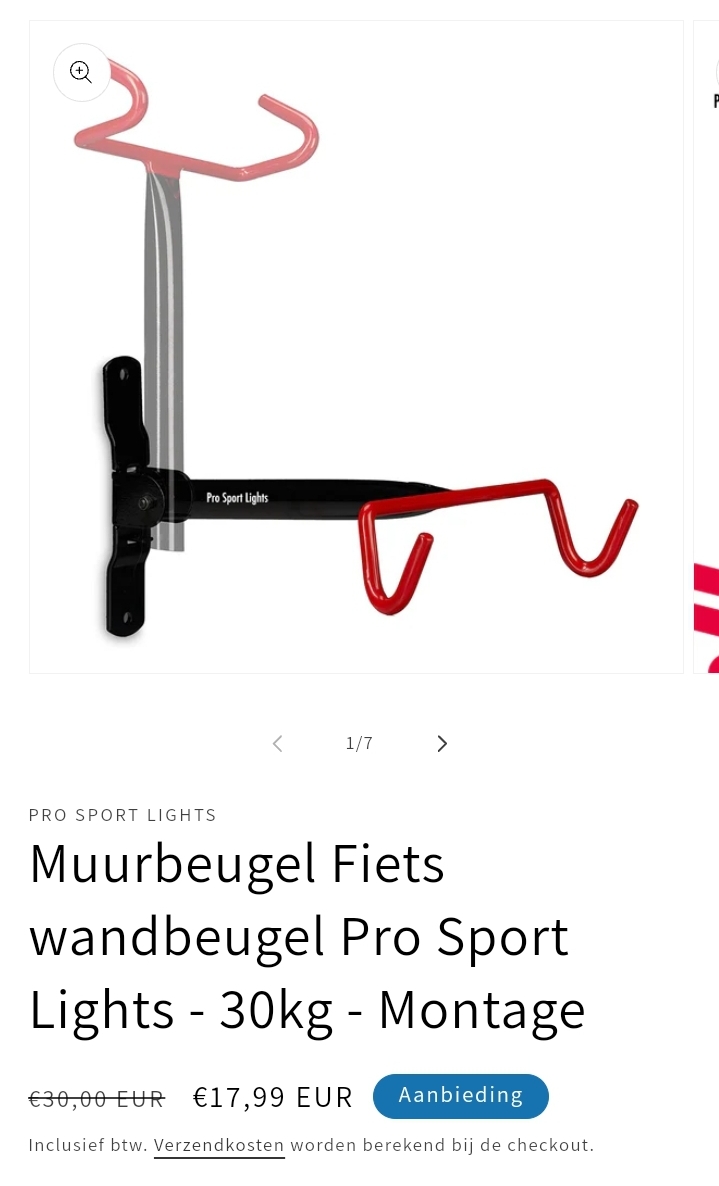Go to the previous product image
Screen dimensions: 719x1186
click(x=277, y=743)
